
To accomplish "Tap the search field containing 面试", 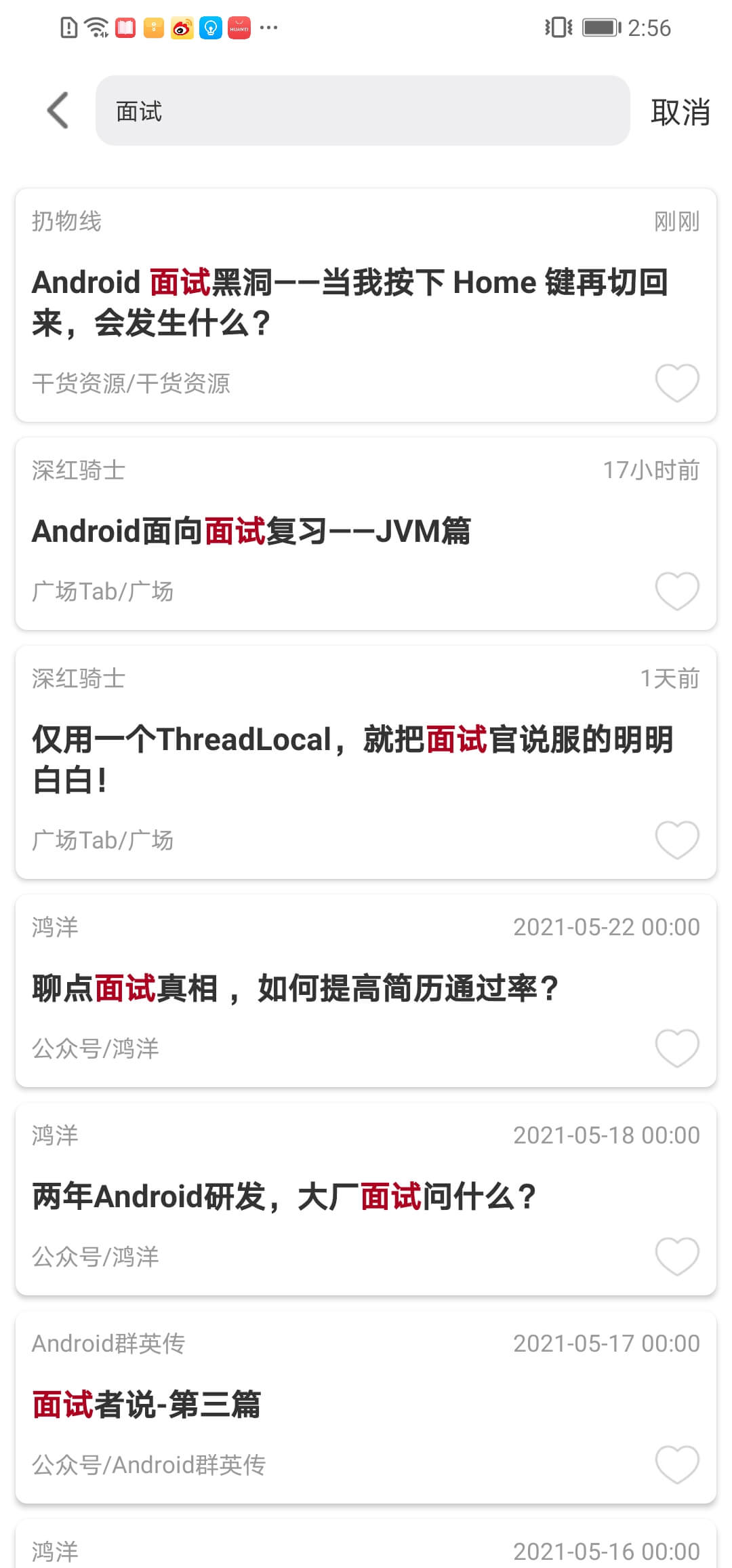I will point(363,111).
